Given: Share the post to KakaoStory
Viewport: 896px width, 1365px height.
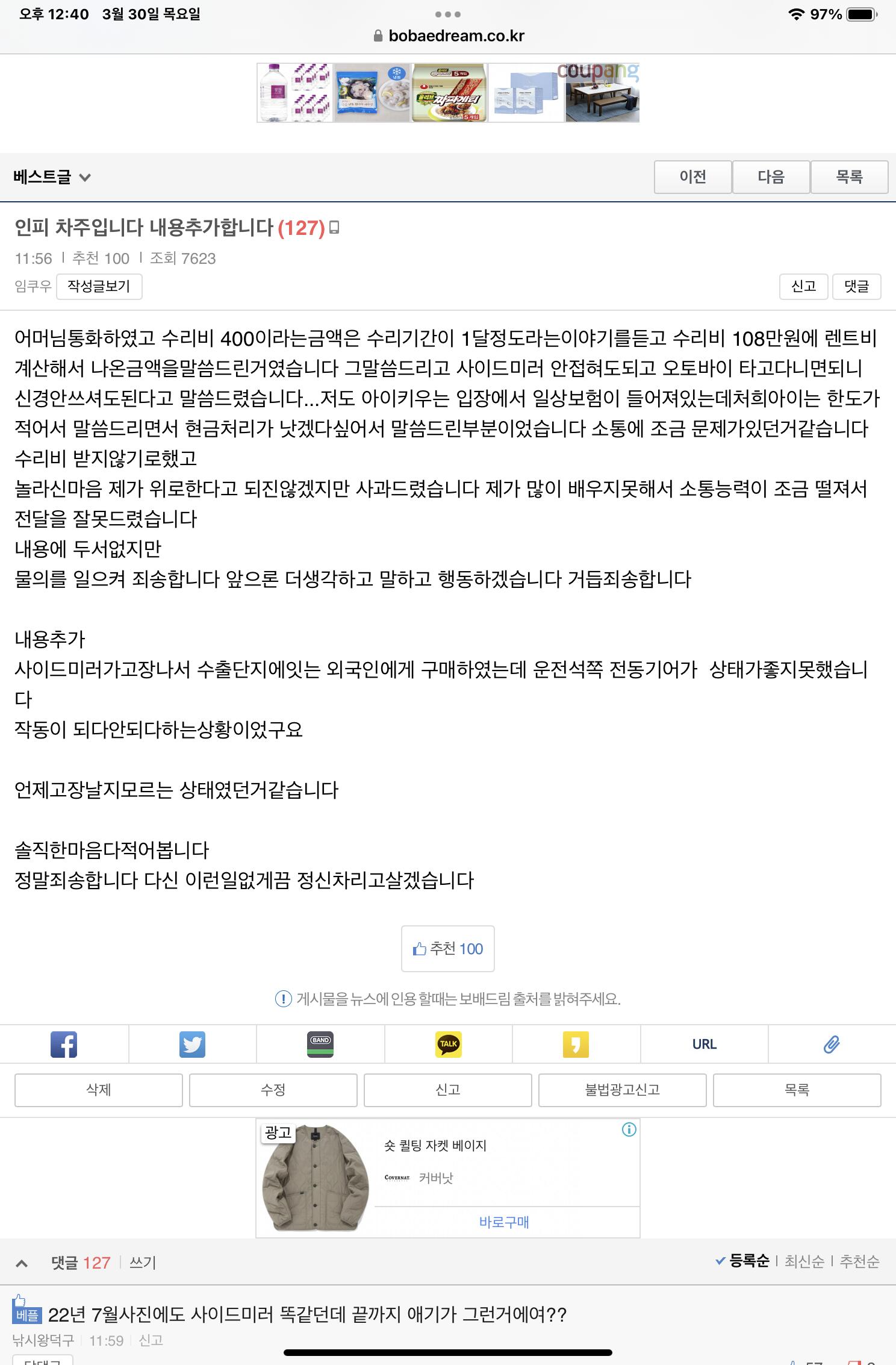Looking at the screenshot, I should tap(576, 1044).
